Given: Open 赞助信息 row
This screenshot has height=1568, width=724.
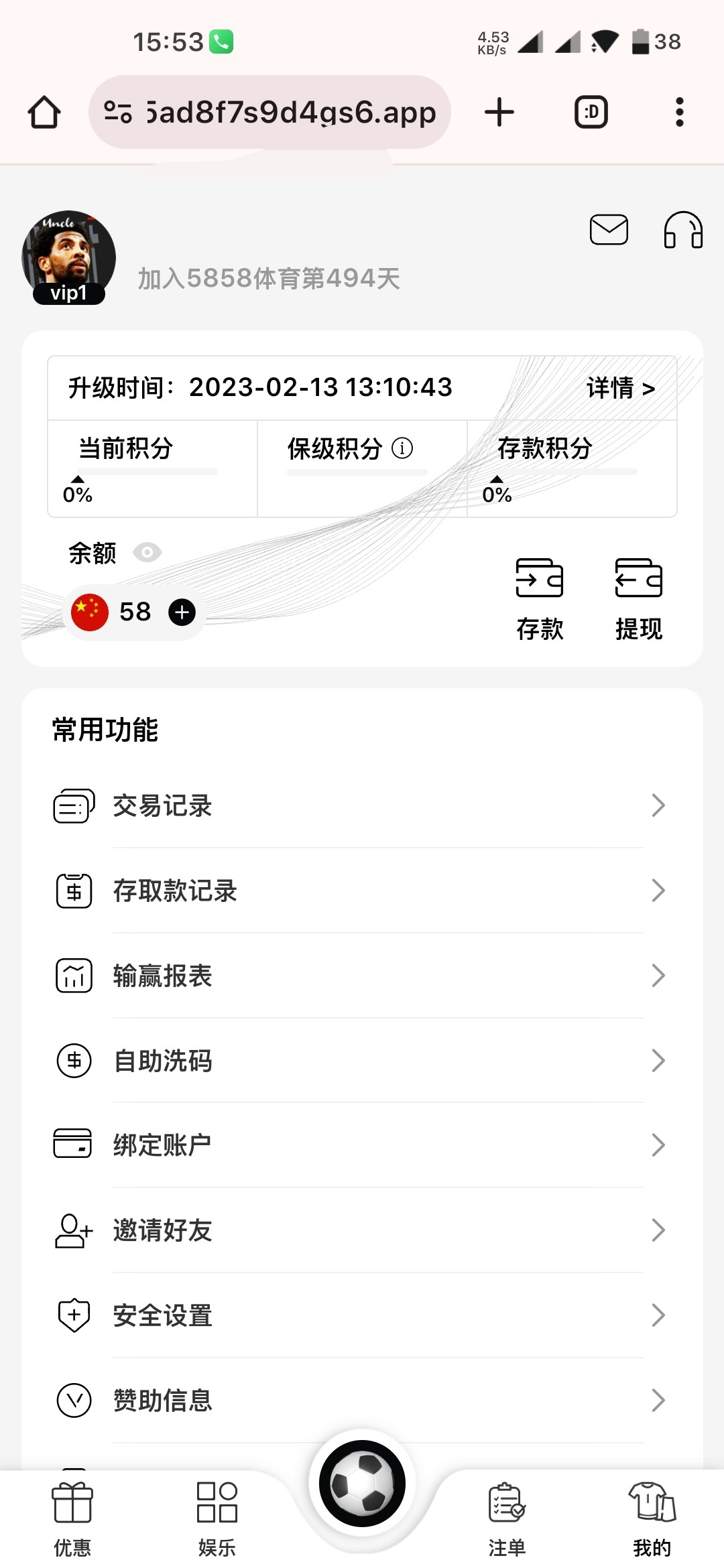Looking at the screenshot, I should pyautogui.click(x=362, y=1400).
